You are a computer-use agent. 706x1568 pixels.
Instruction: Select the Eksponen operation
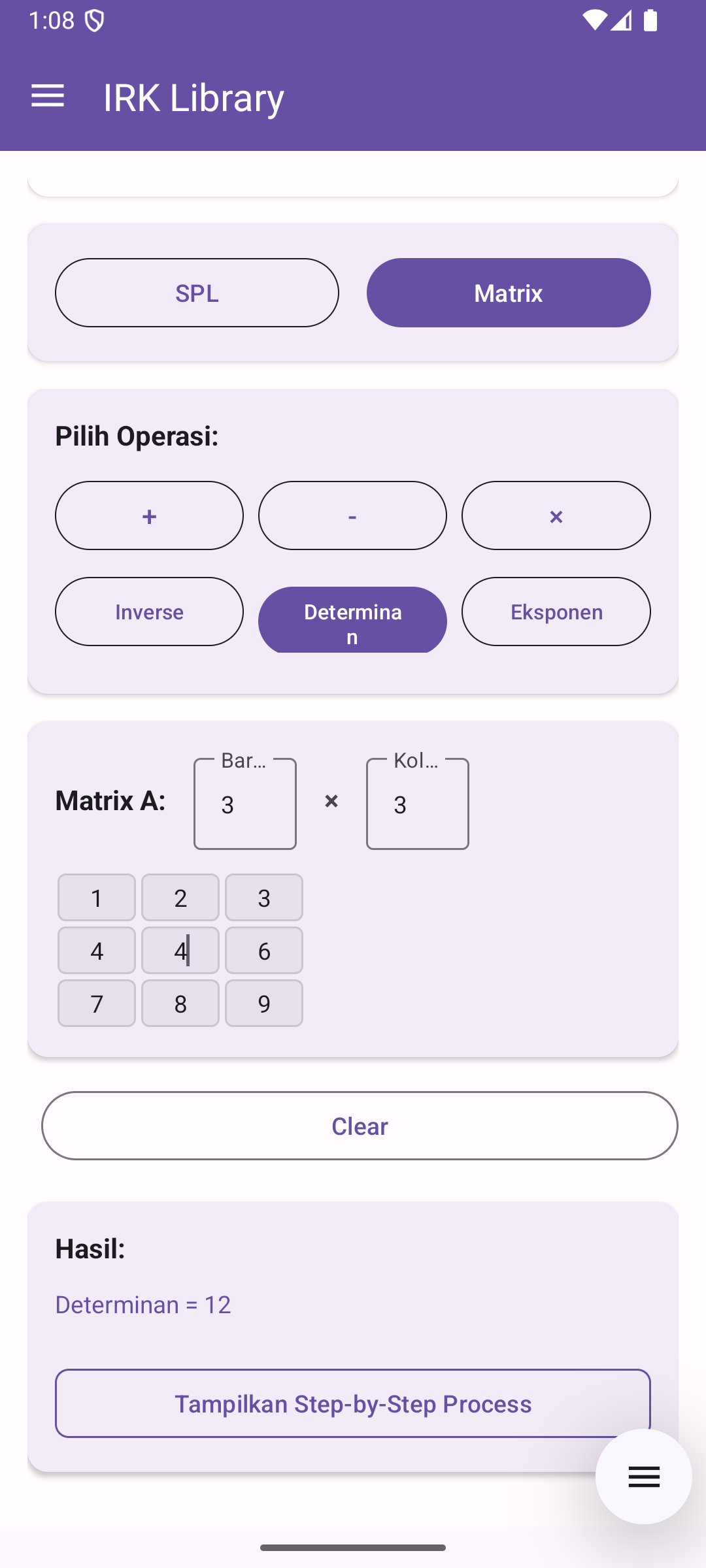click(x=556, y=612)
